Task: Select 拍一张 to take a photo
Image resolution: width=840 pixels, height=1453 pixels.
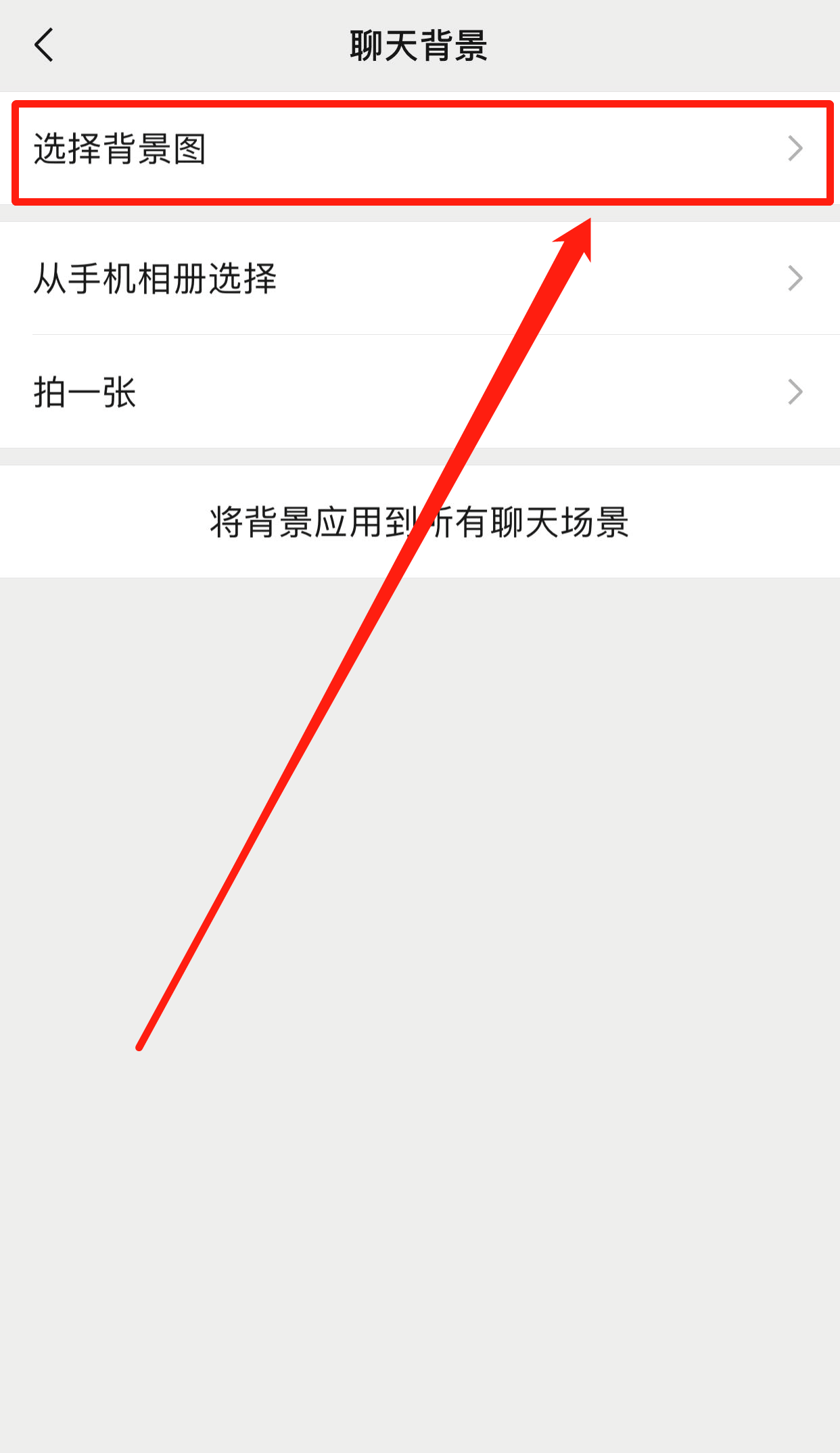Action: [419, 392]
